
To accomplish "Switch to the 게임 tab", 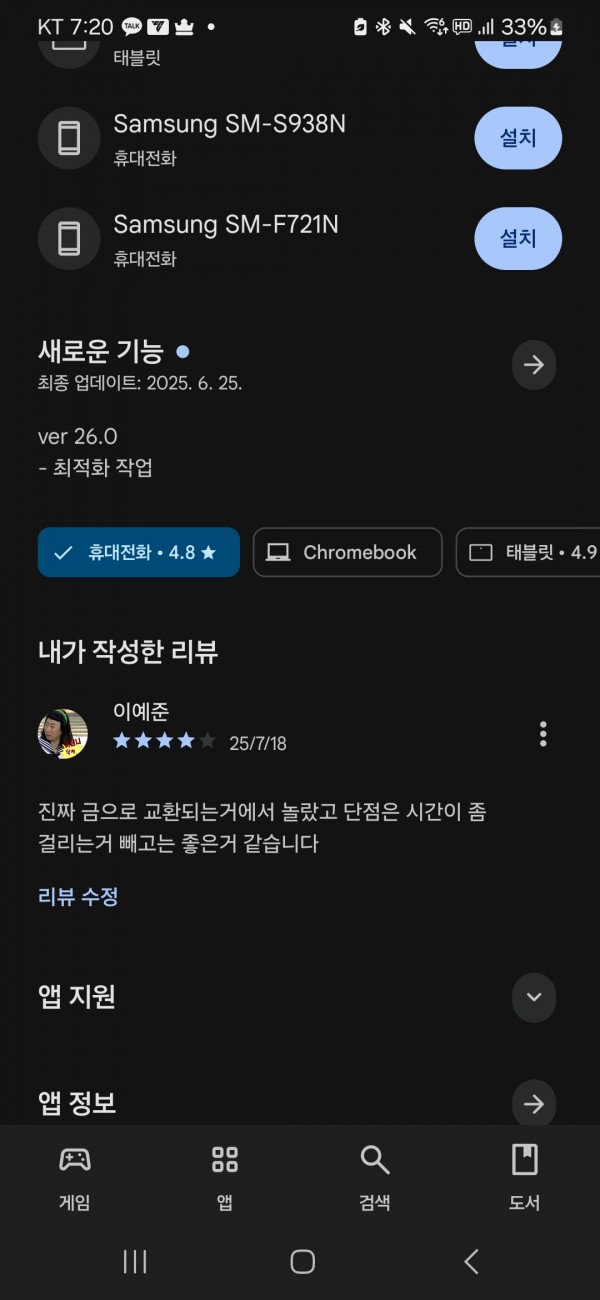I will 75,1177.
